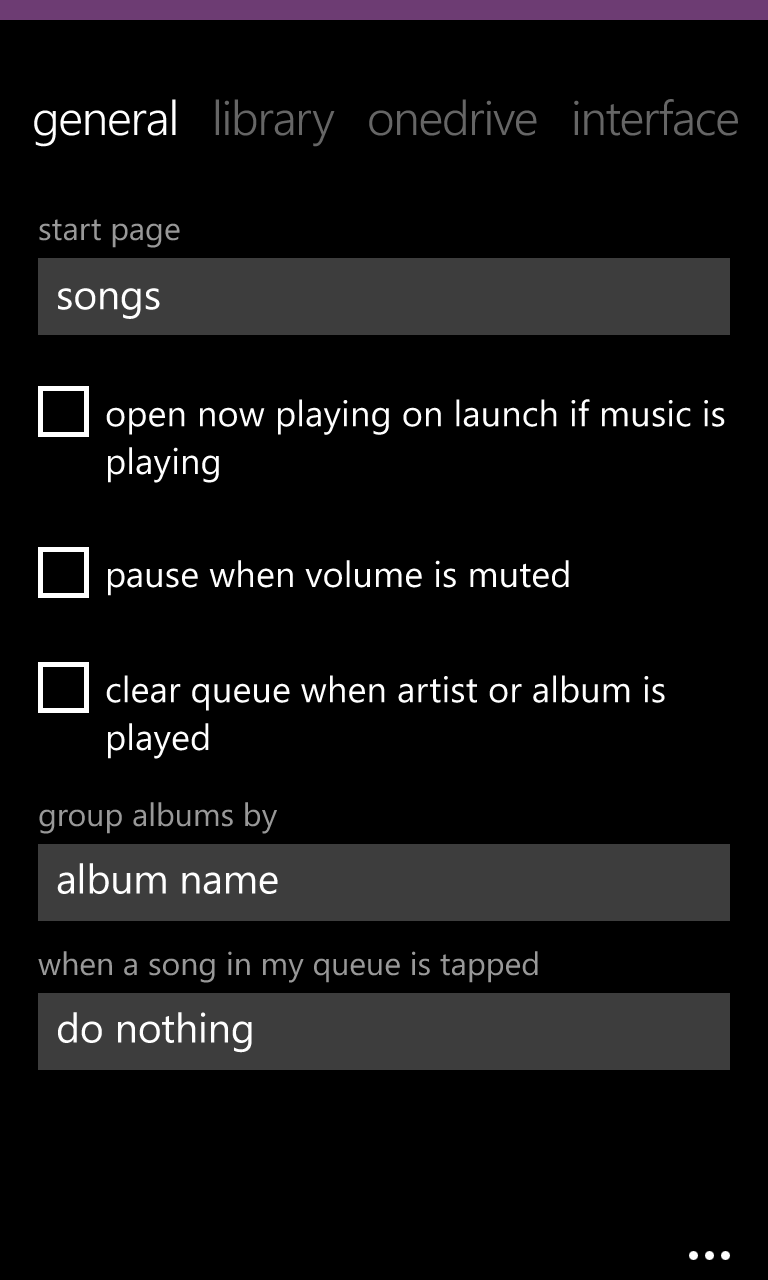Tap the three-dot icon at bottom right
768x1280 pixels.
point(710,1255)
